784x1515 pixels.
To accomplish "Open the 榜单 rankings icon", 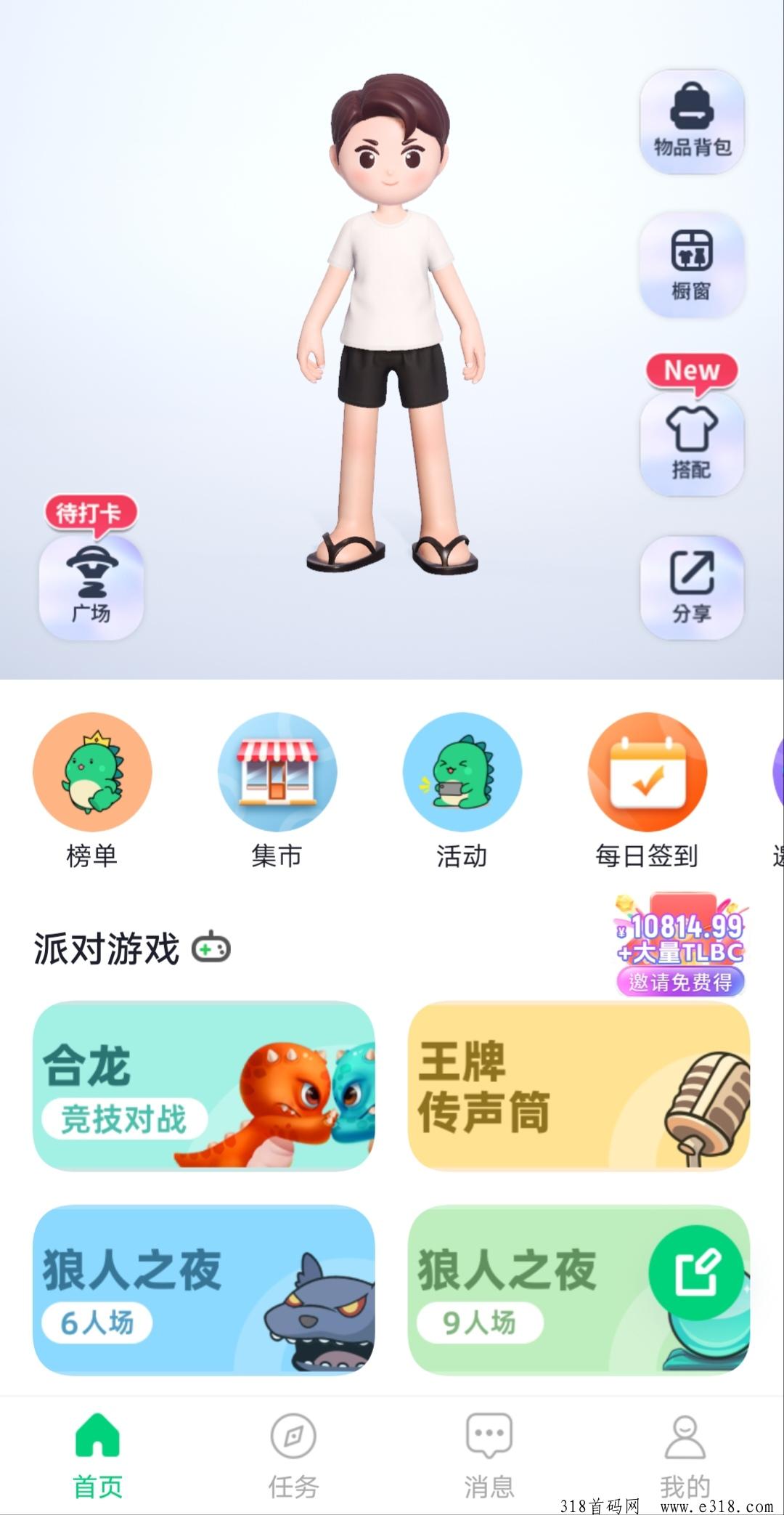I will click(x=92, y=772).
